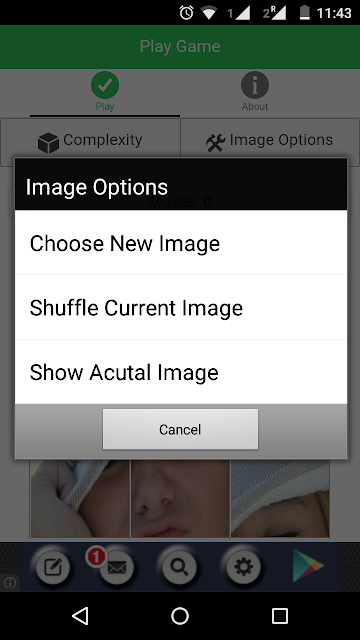The image size is (360, 640).
Task: Open the ad's envelope messages icon
Action: pyautogui.click(x=117, y=567)
